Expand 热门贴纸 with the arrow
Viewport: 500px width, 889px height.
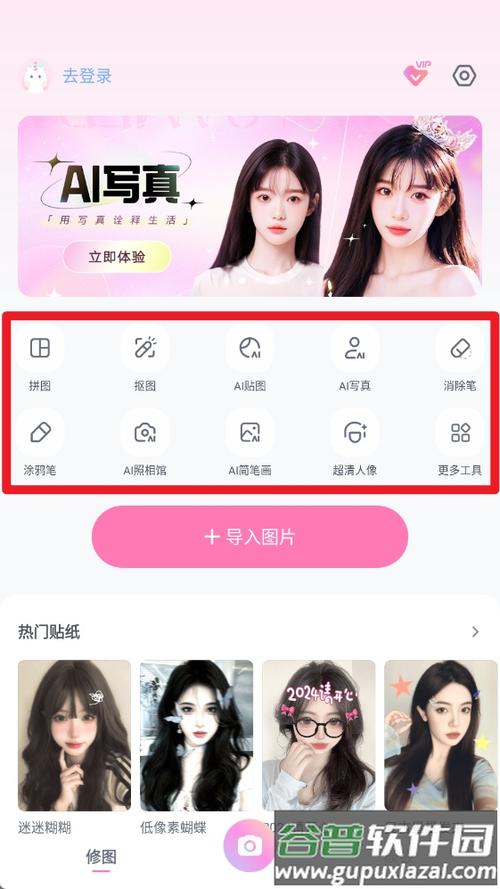pyautogui.click(x=475, y=632)
